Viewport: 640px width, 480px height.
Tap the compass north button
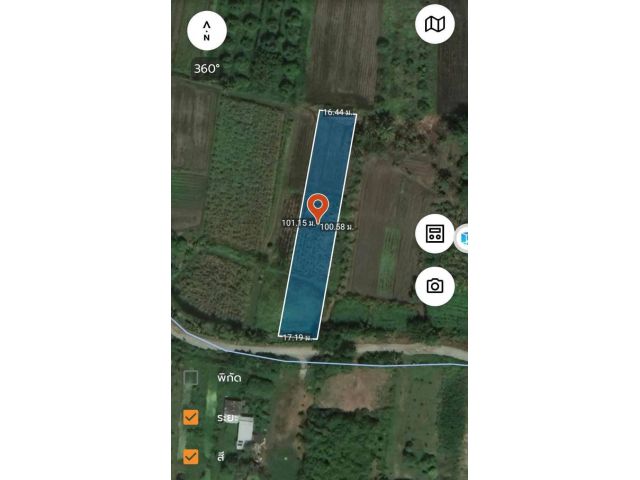point(206,30)
